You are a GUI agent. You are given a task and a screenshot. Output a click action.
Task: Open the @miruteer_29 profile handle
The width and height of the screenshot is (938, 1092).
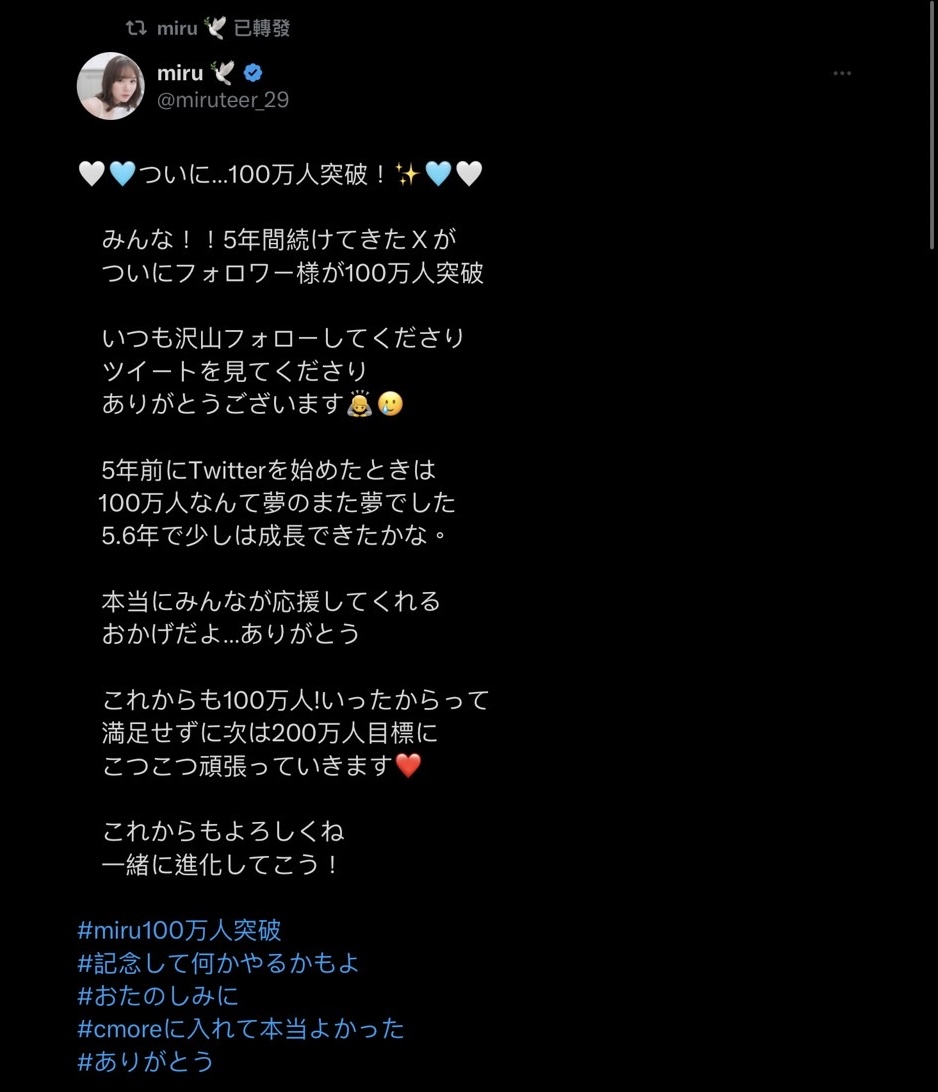pyautogui.click(x=223, y=100)
